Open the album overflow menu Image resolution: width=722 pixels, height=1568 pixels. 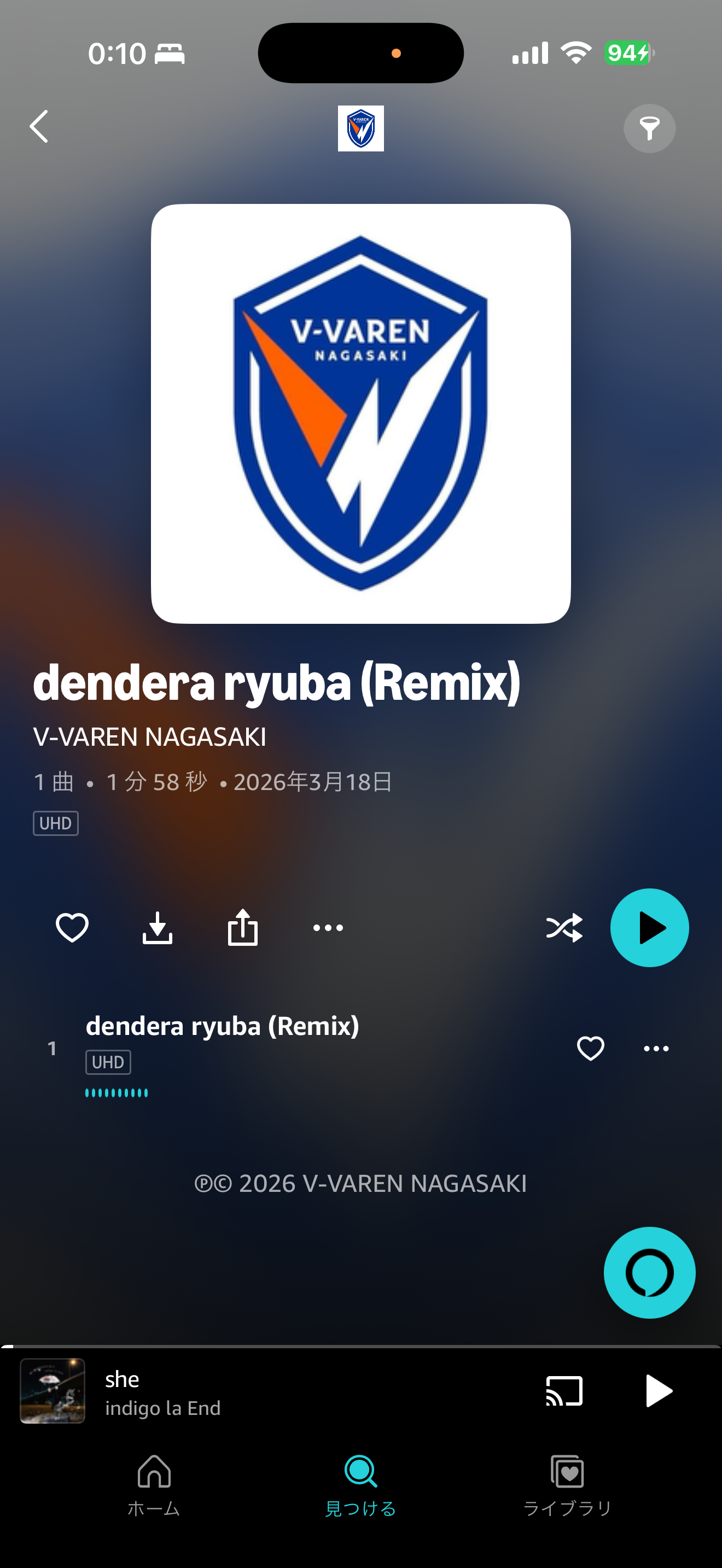point(328,928)
